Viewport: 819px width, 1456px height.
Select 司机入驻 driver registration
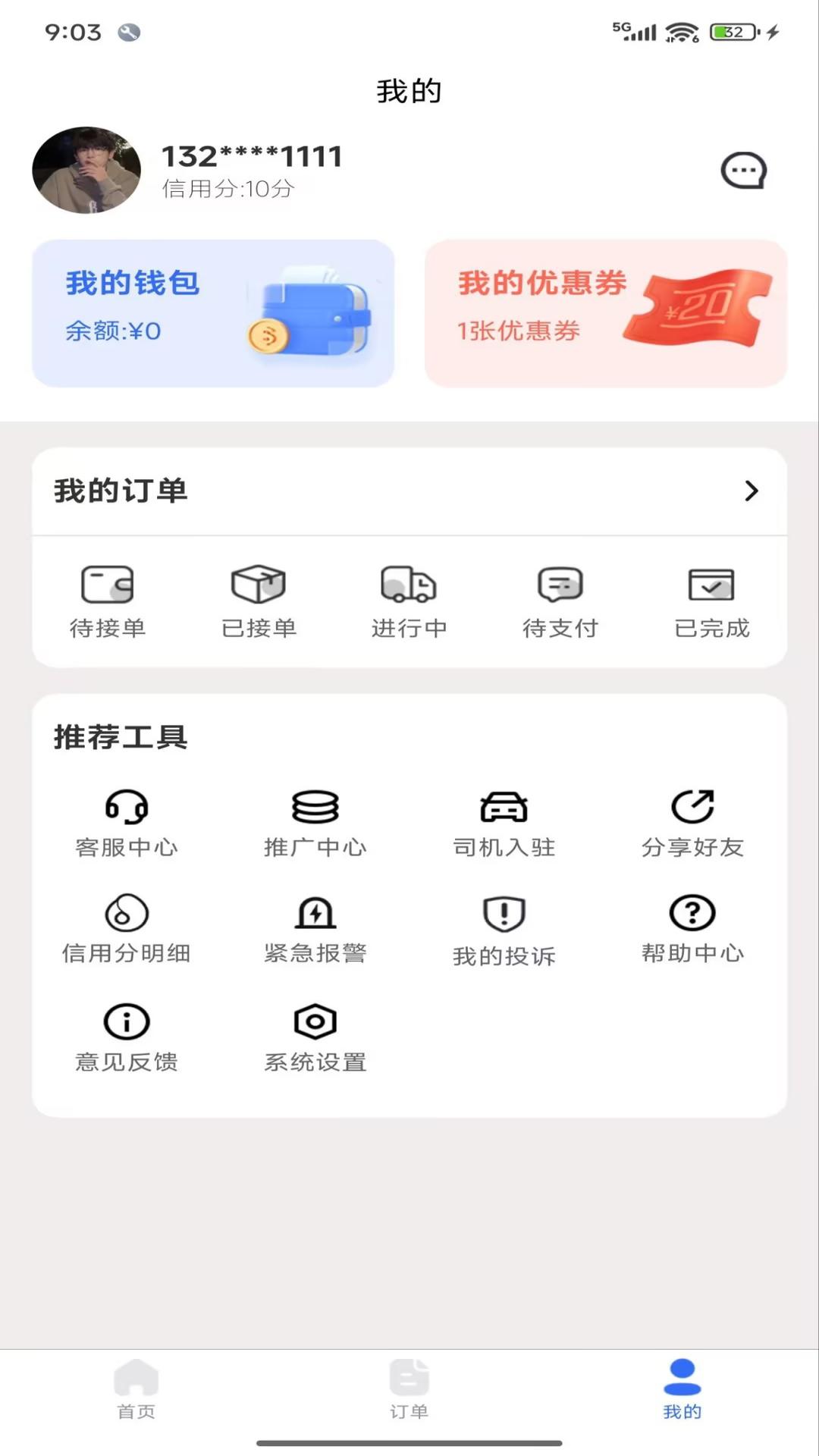coord(504,823)
